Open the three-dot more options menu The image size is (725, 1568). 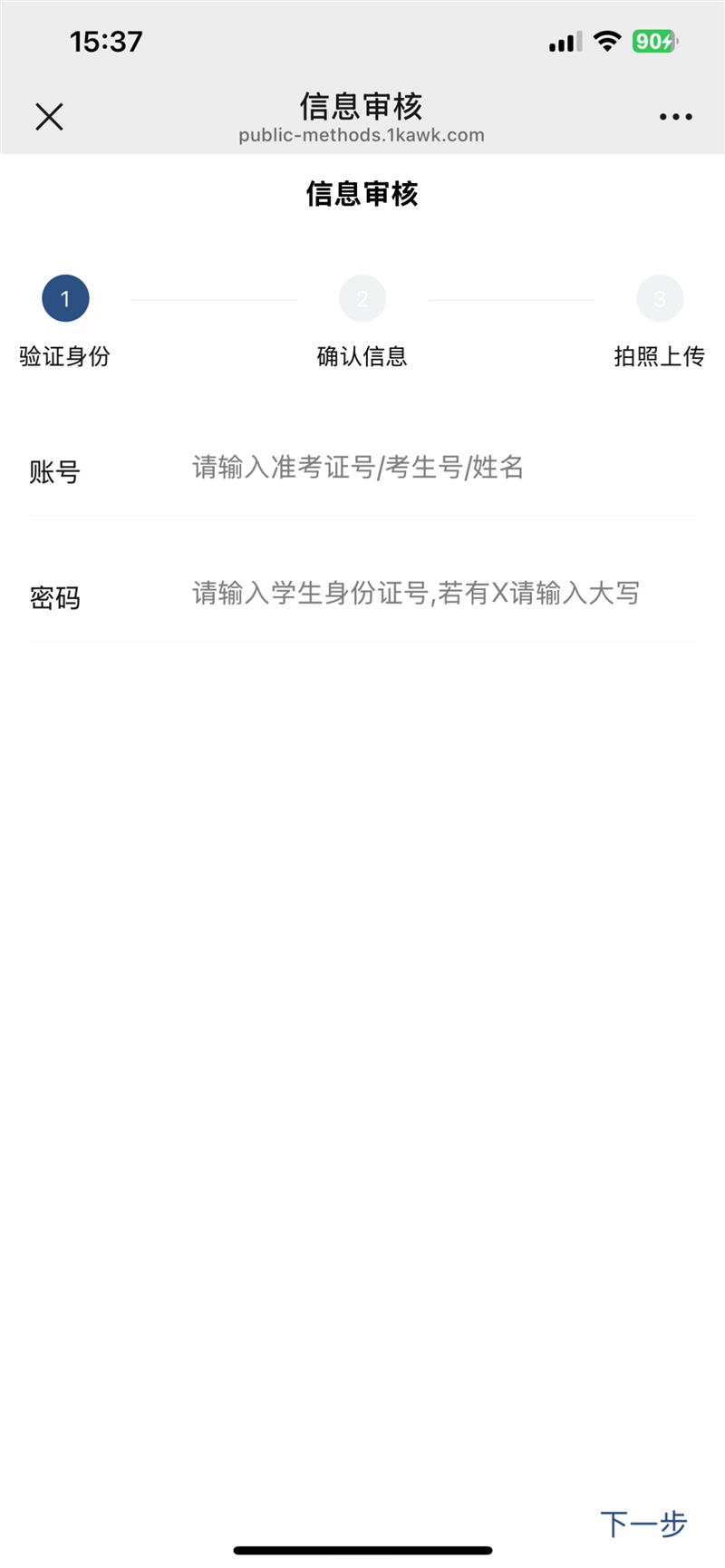676,117
